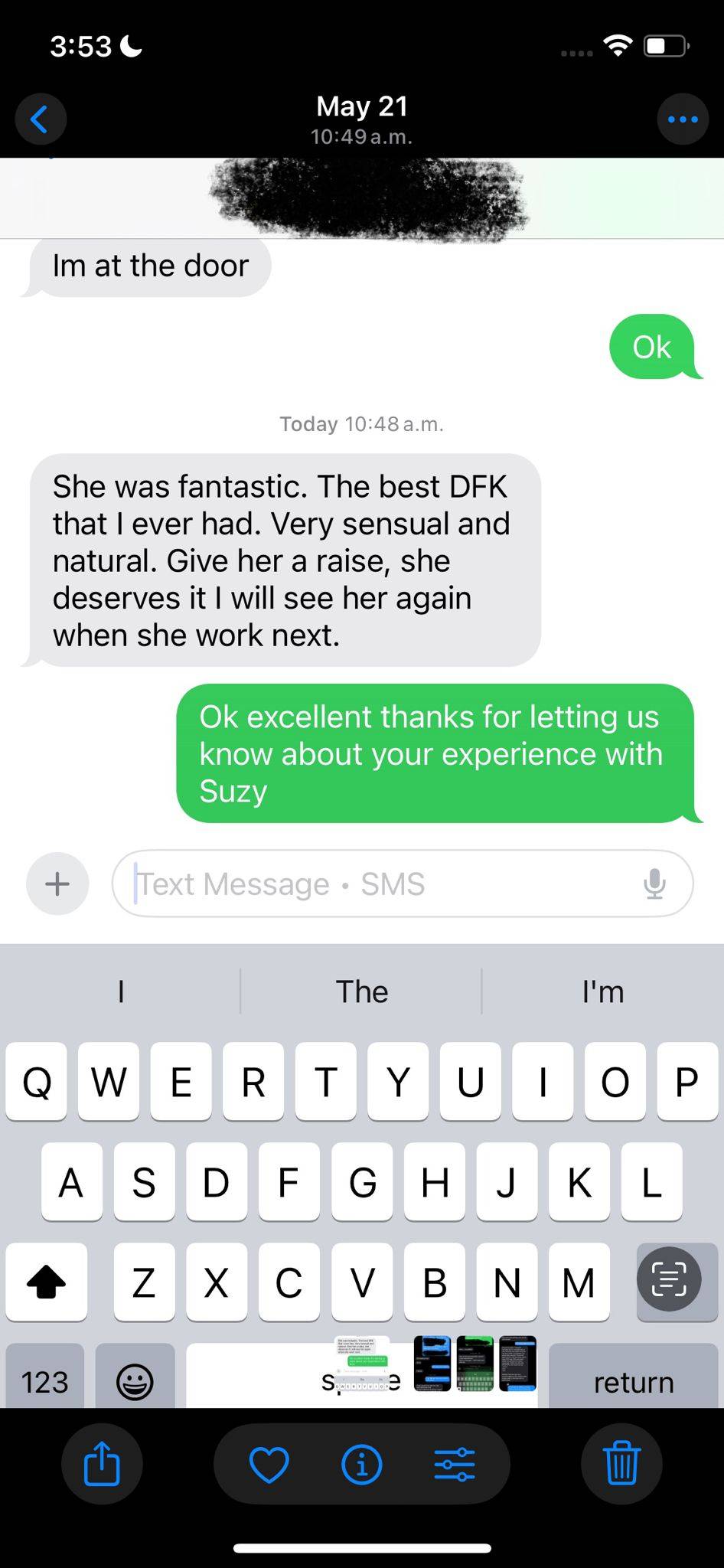Favorite this photo with the heart

(x=269, y=1464)
